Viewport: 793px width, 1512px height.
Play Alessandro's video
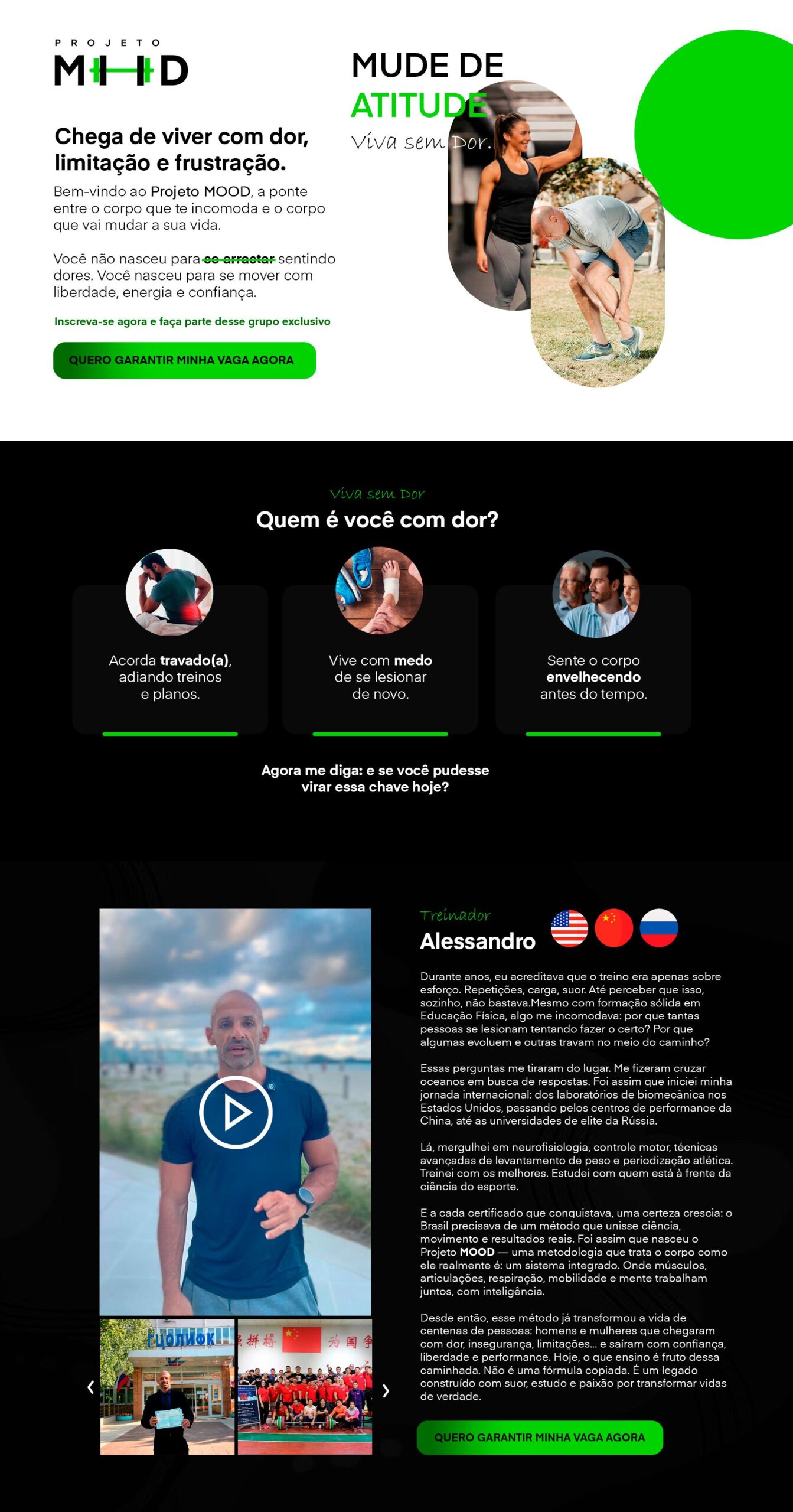pos(236,1112)
